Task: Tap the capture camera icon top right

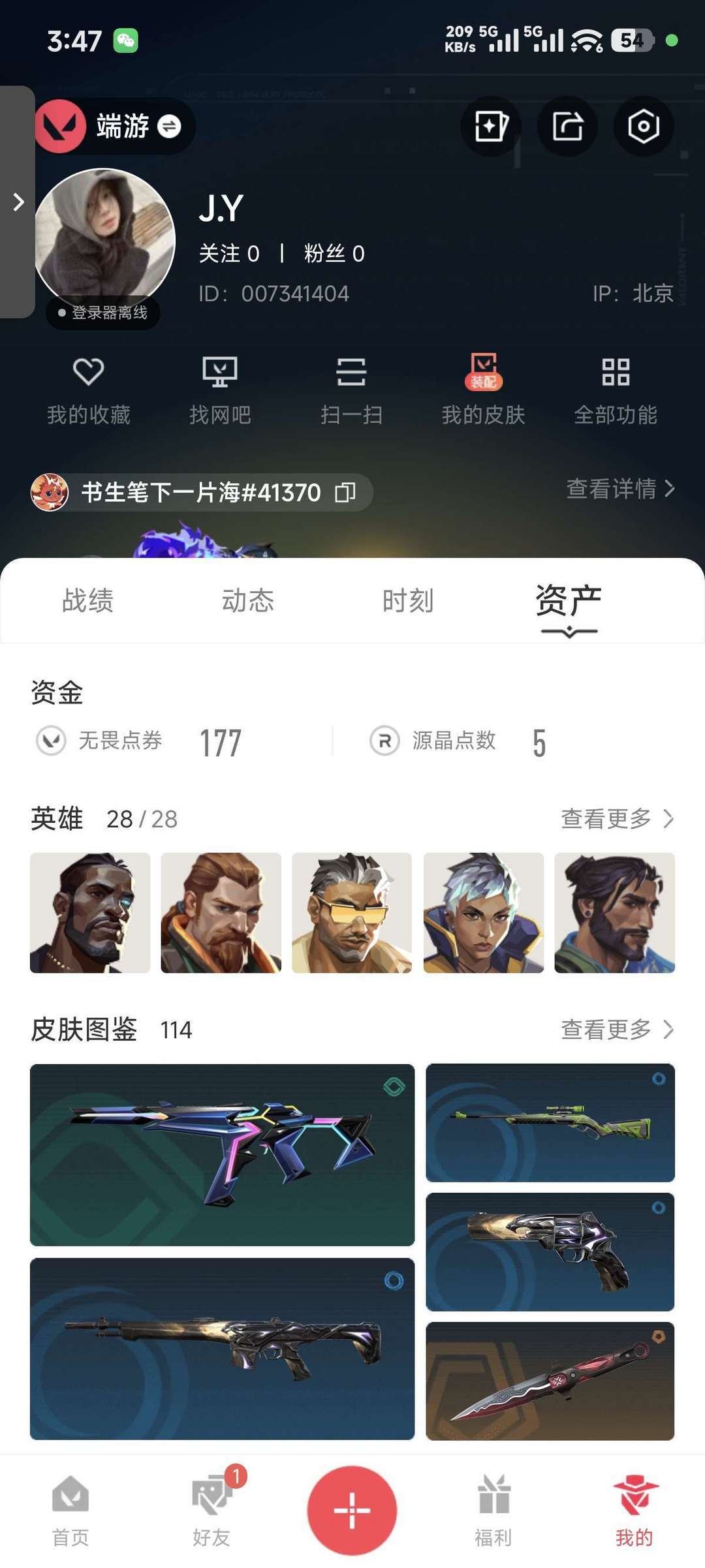Action: (x=644, y=127)
